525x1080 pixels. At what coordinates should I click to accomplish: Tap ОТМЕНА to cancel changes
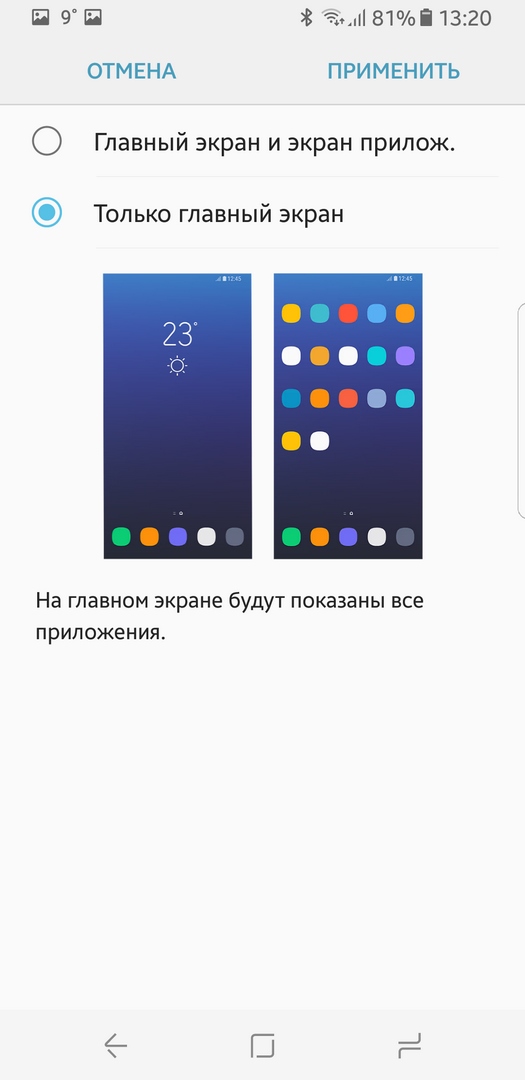point(131,71)
